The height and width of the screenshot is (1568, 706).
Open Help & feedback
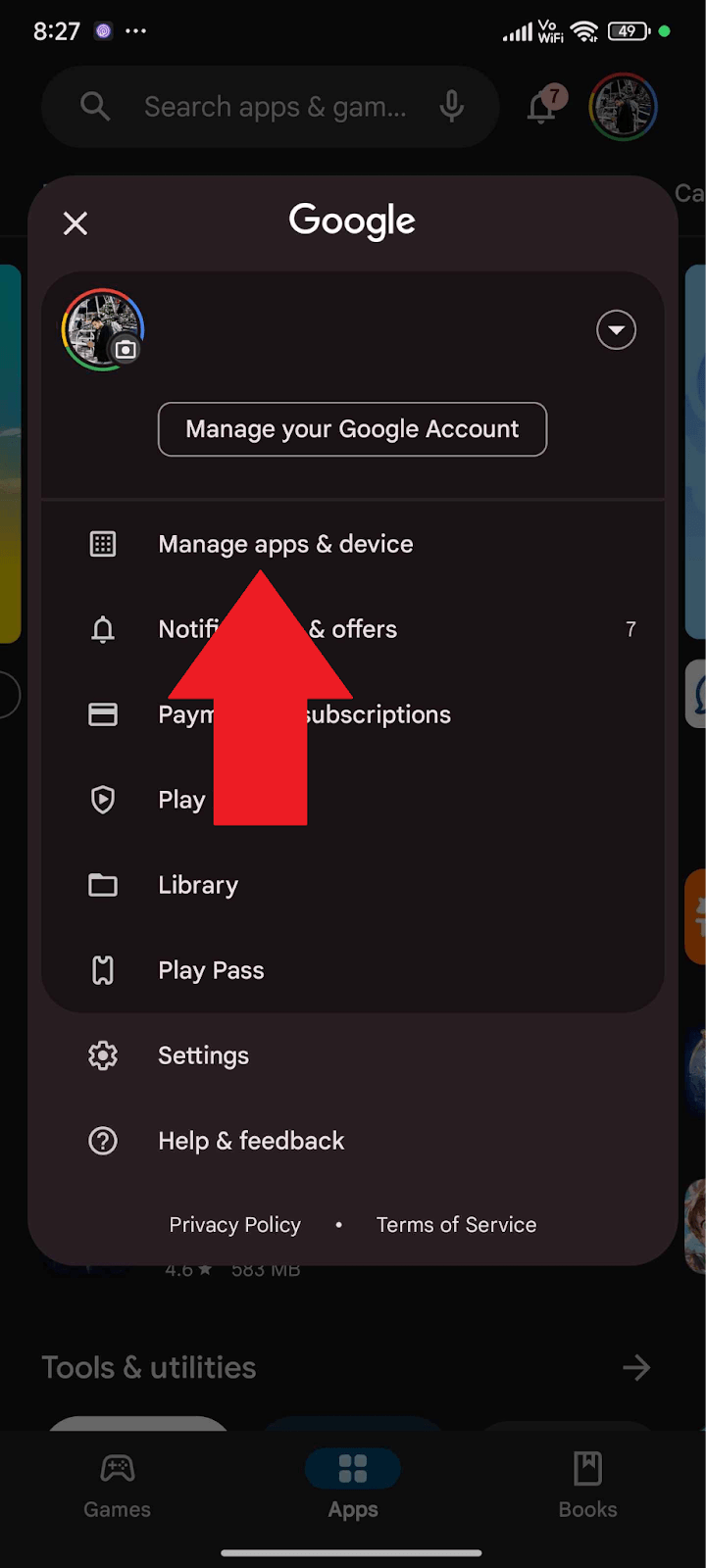click(x=251, y=1141)
